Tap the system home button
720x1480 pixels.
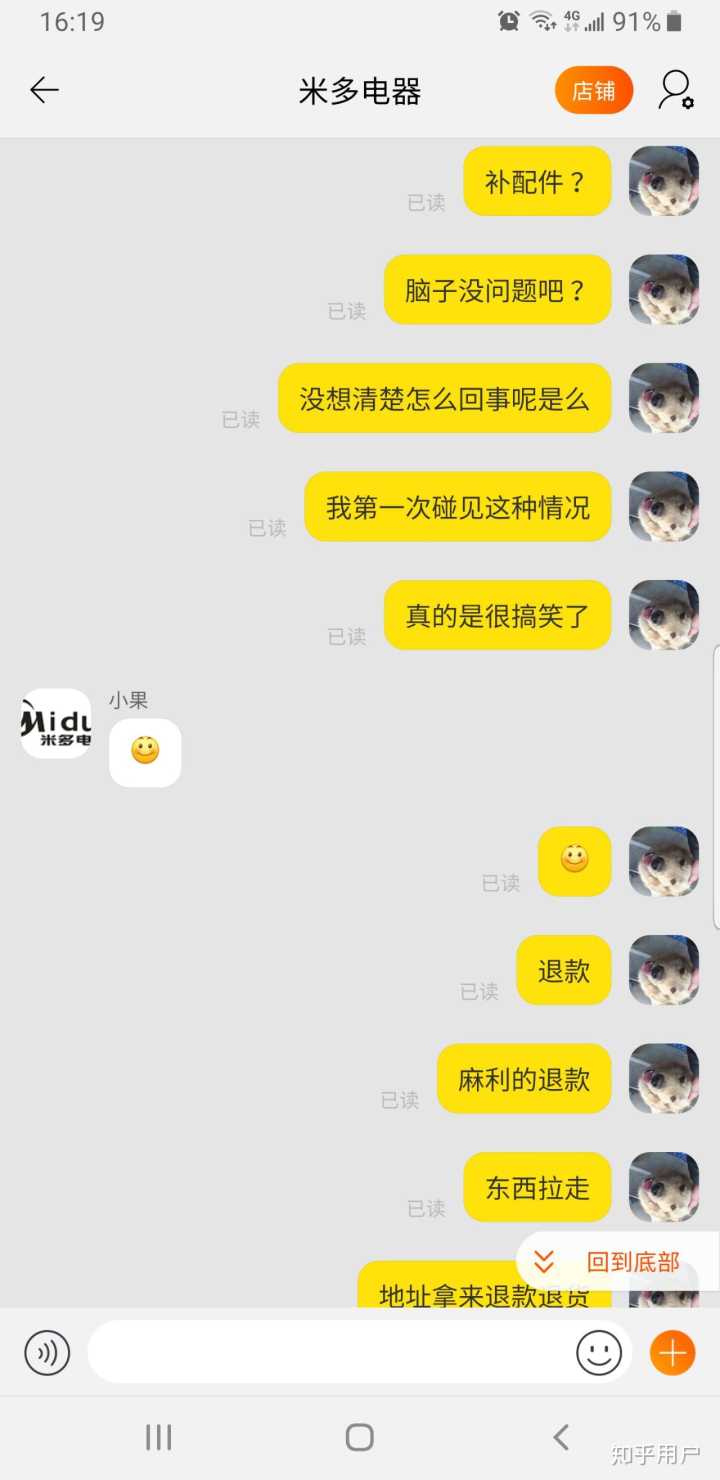tap(359, 1437)
